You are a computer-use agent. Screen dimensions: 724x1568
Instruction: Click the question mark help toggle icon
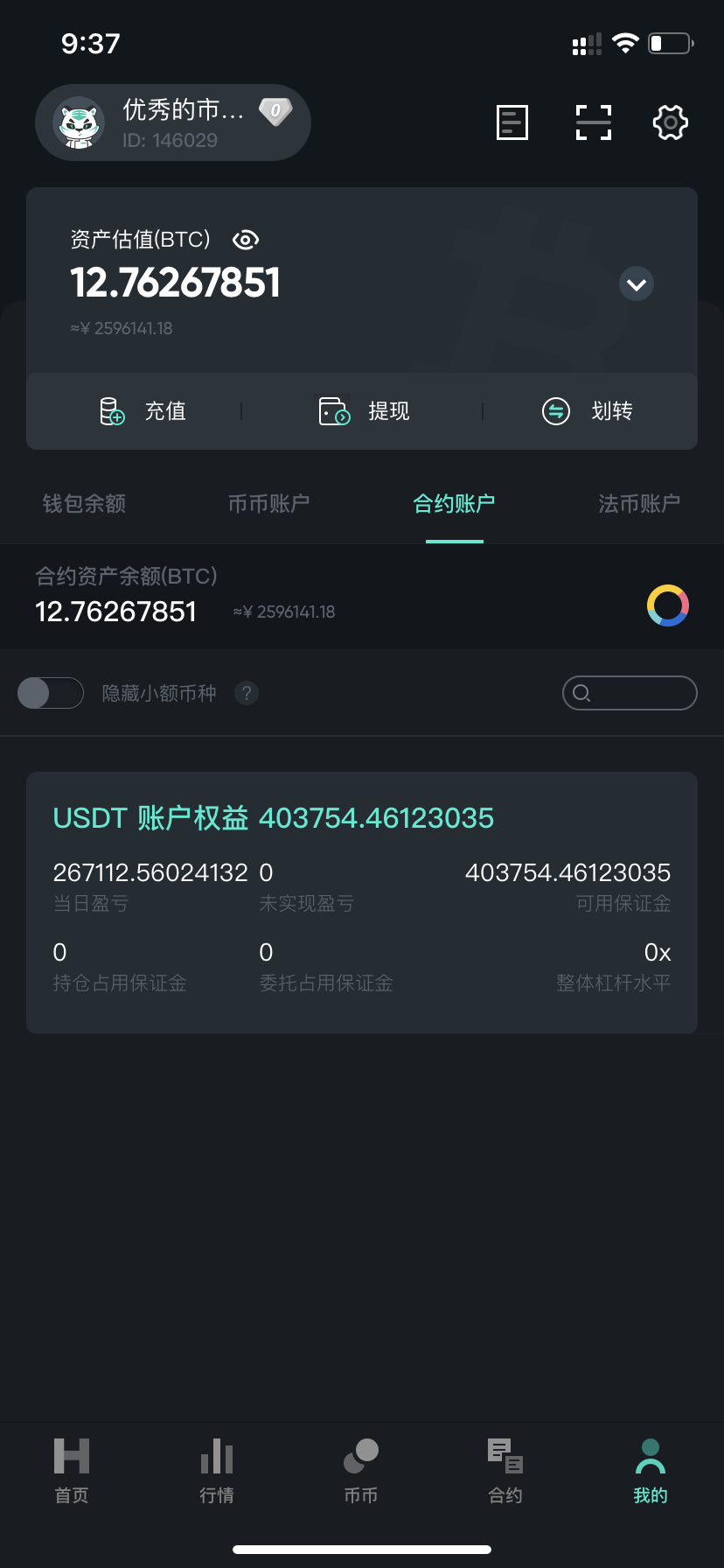[x=246, y=693]
